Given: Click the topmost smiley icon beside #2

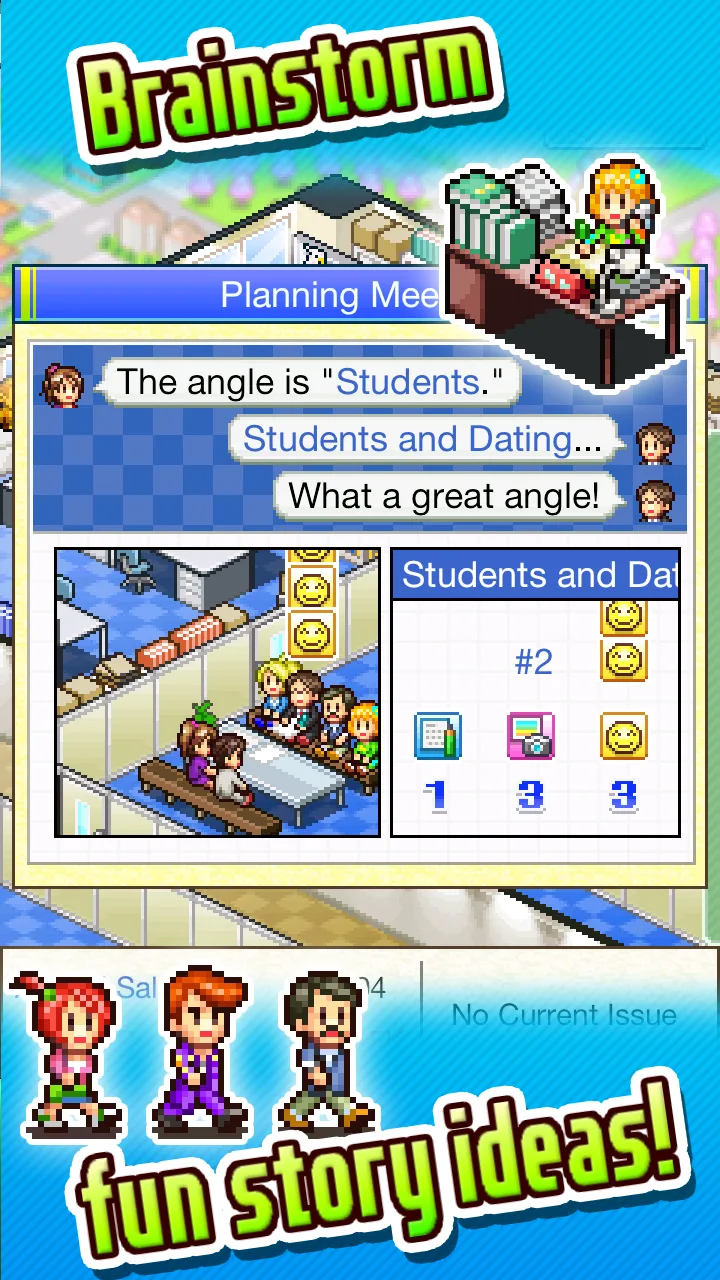Looking at the screenshot, I should coord(624,618).
